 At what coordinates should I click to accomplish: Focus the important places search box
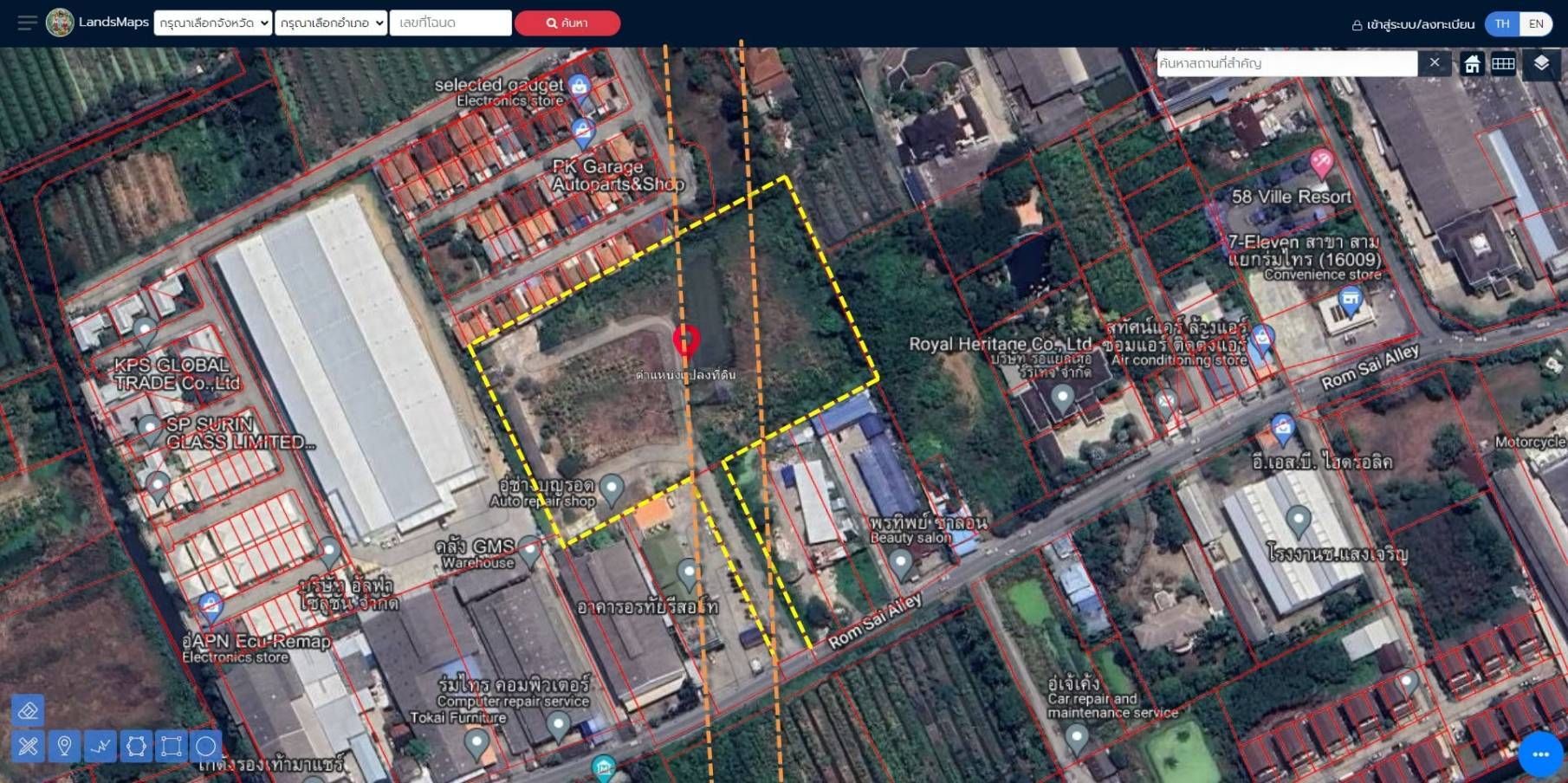(1286, 63)
